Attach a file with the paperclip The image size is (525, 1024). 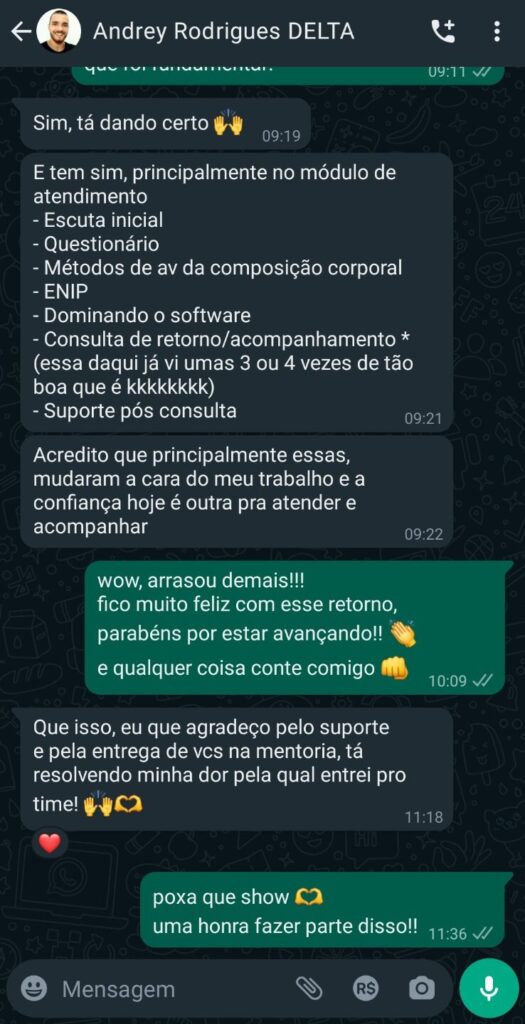pyautogui.click(x=309, y=989)
